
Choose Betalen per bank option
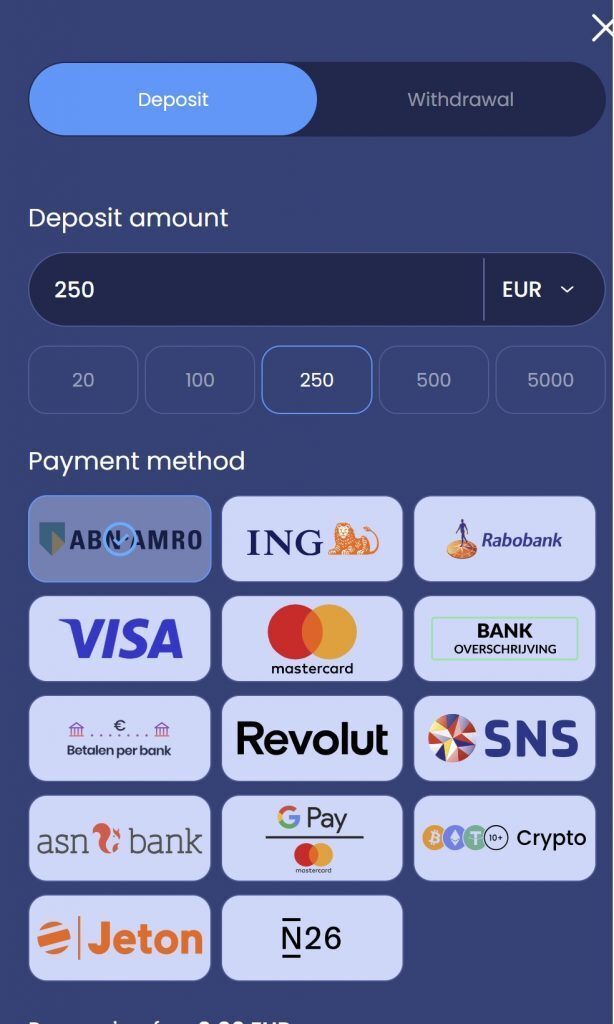[x=120, y=739]
